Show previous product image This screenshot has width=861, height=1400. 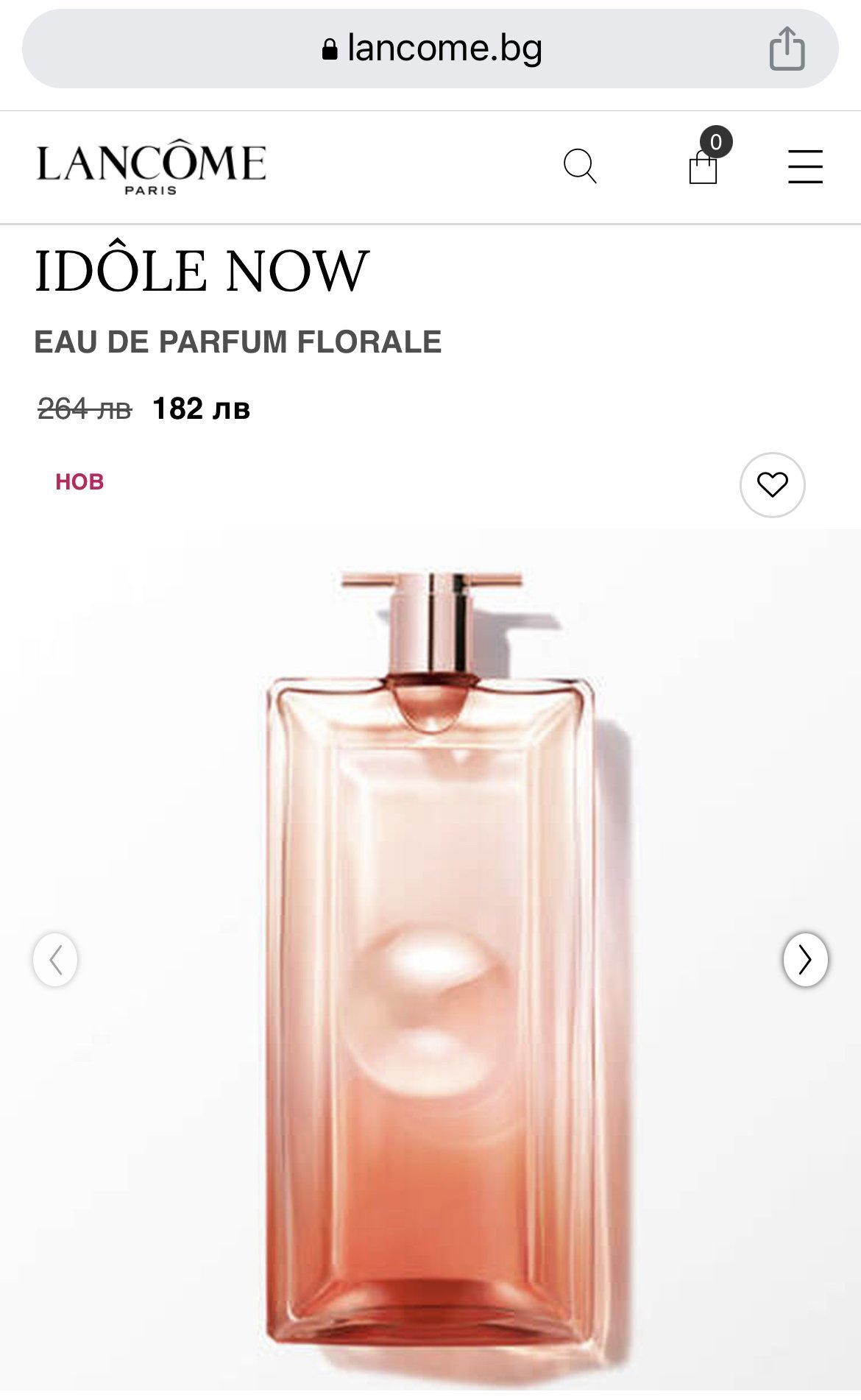(x=55, y=959)
